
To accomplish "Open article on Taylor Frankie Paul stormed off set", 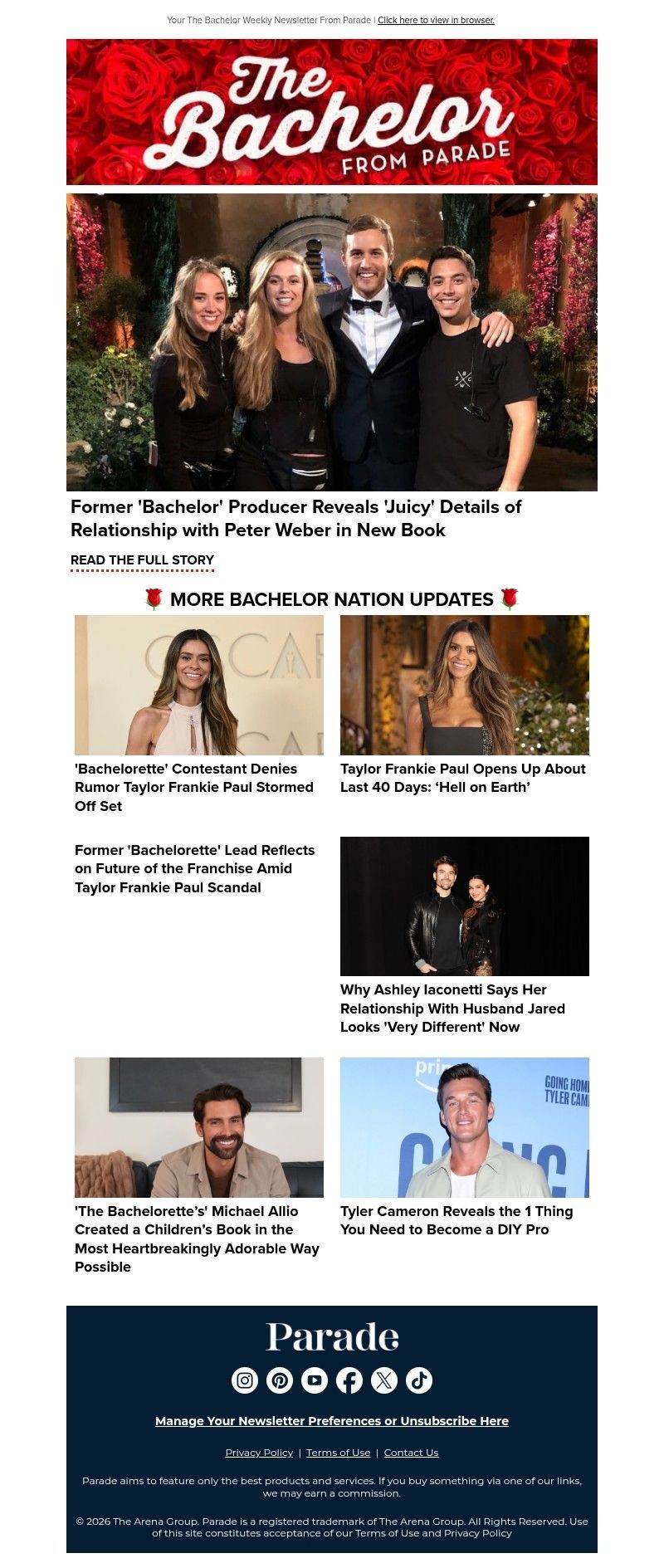I will (x=194, y=787).
